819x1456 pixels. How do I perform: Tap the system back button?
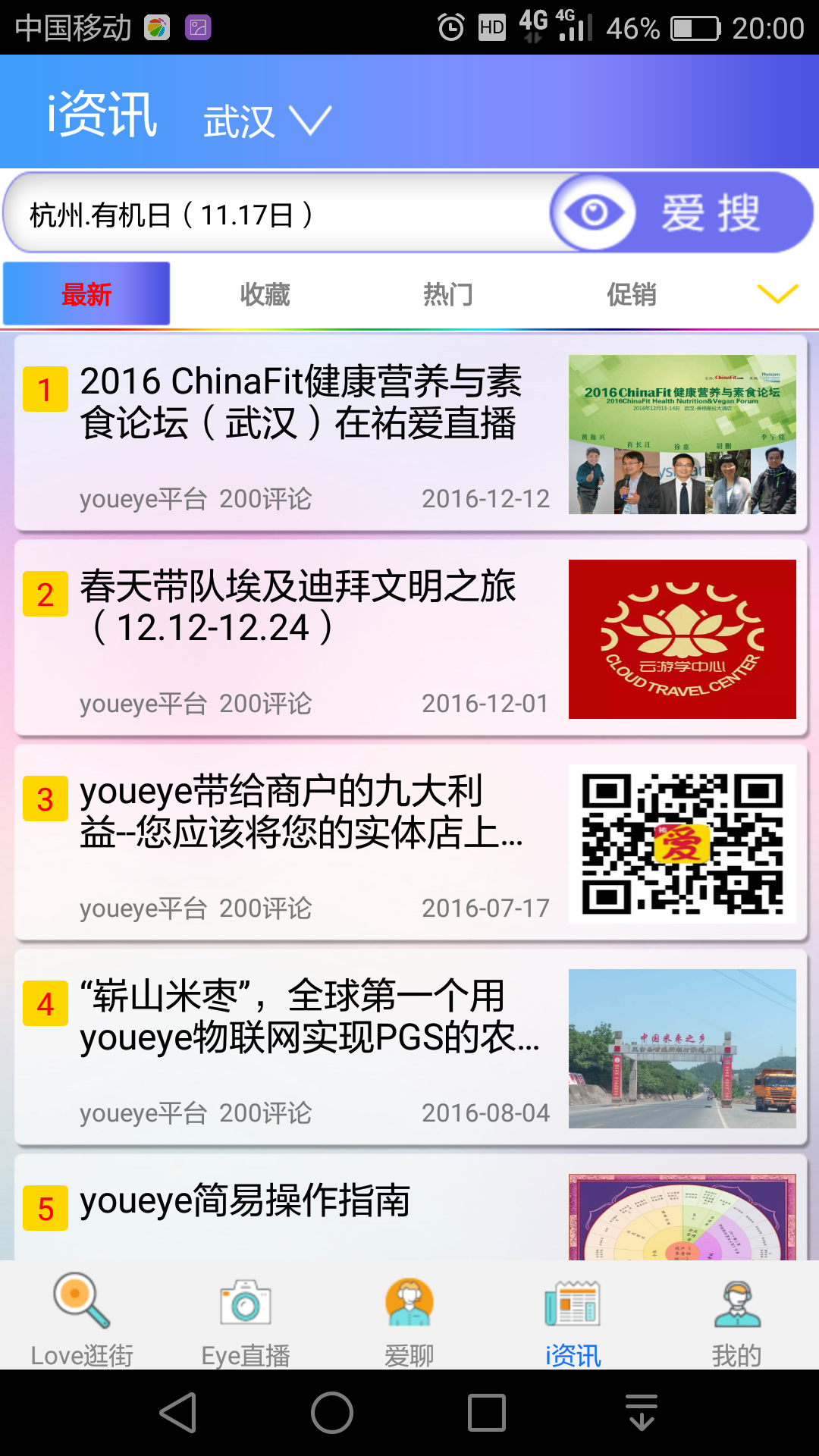coord(178,1413)
